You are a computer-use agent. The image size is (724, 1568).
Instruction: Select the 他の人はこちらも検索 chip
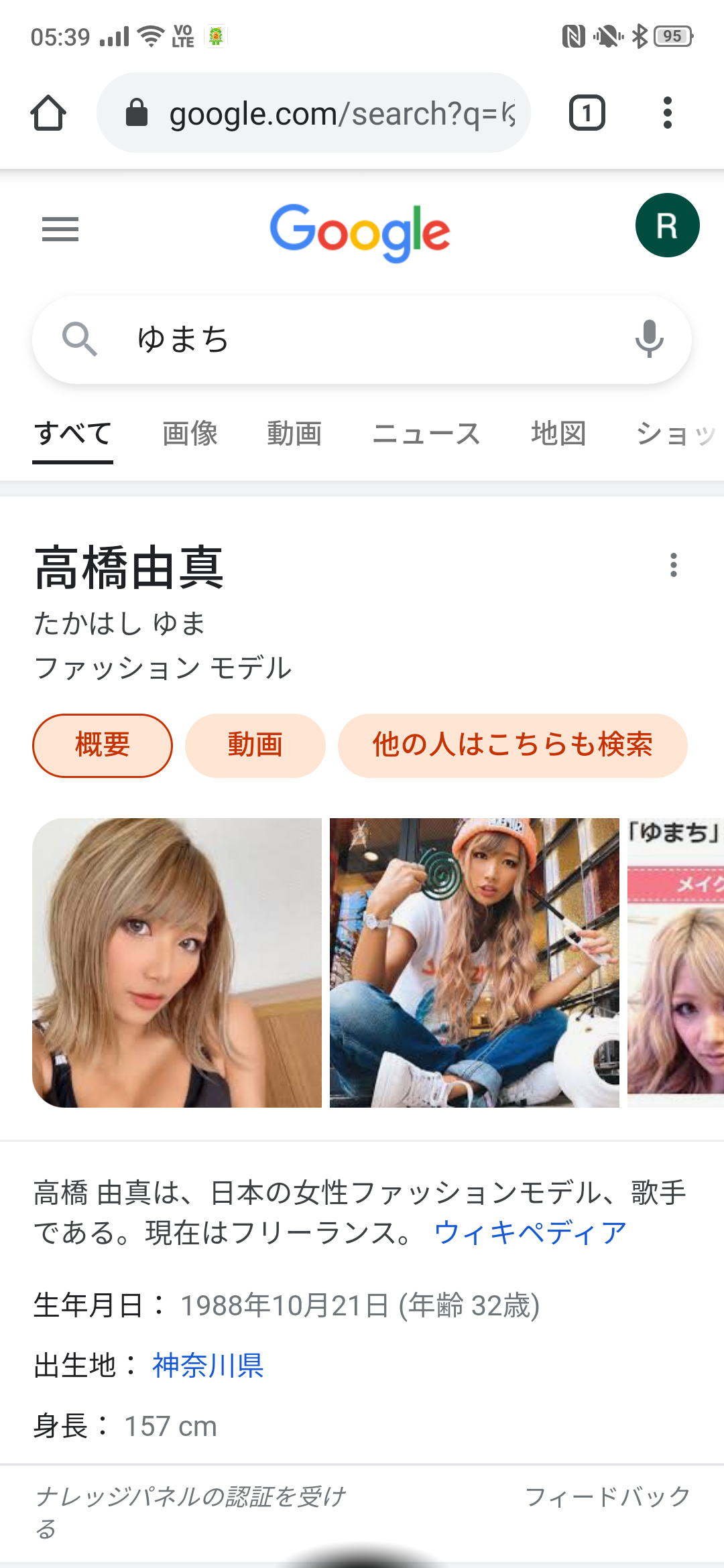[513, 745]
